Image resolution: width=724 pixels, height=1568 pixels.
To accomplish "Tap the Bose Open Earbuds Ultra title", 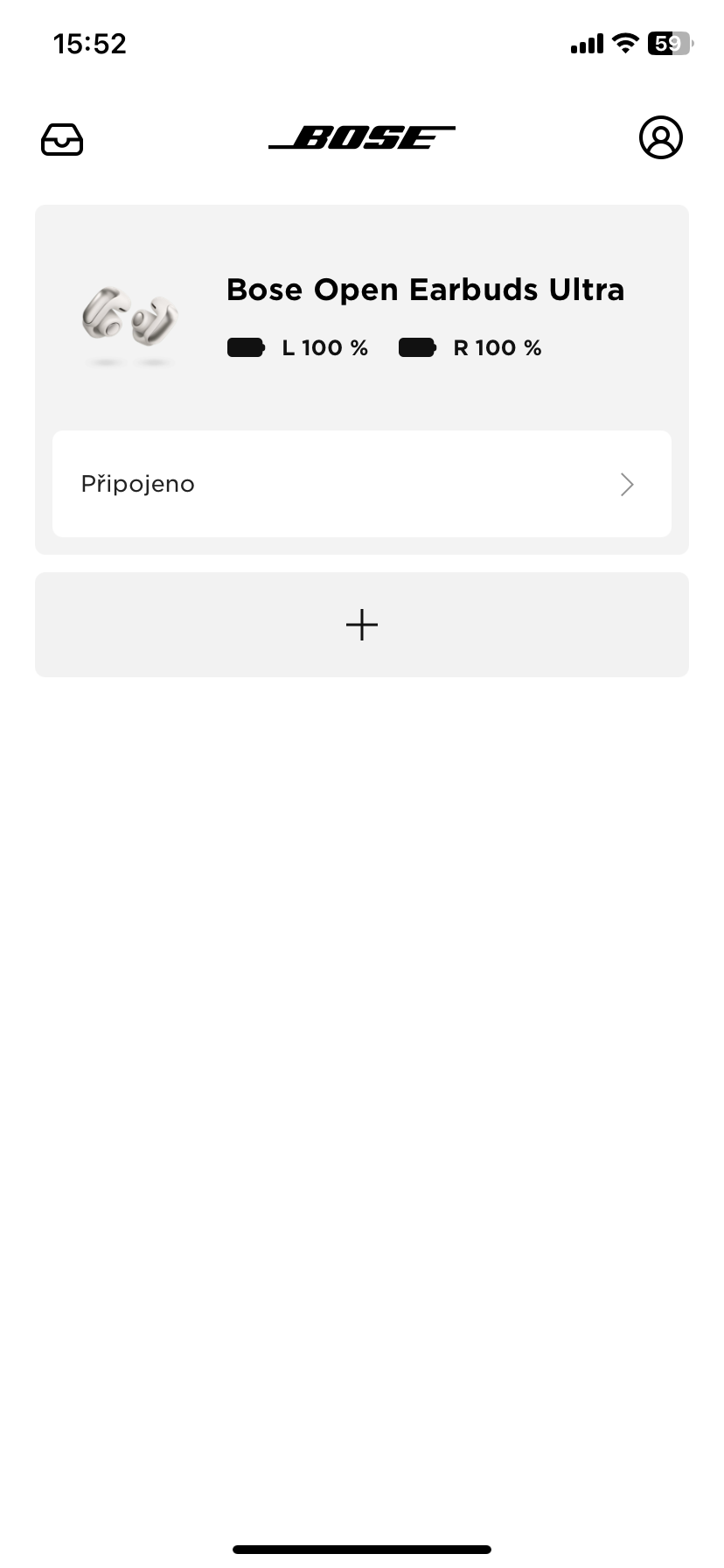I will click(x=425, y=289).
